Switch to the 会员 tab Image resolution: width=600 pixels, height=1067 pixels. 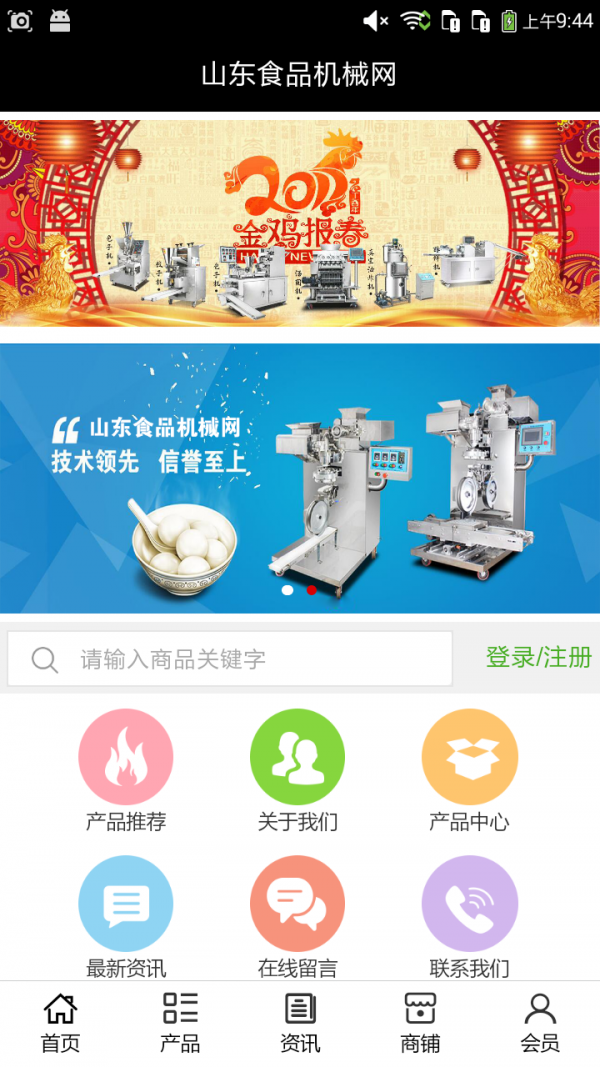[x=540, y=1023]
